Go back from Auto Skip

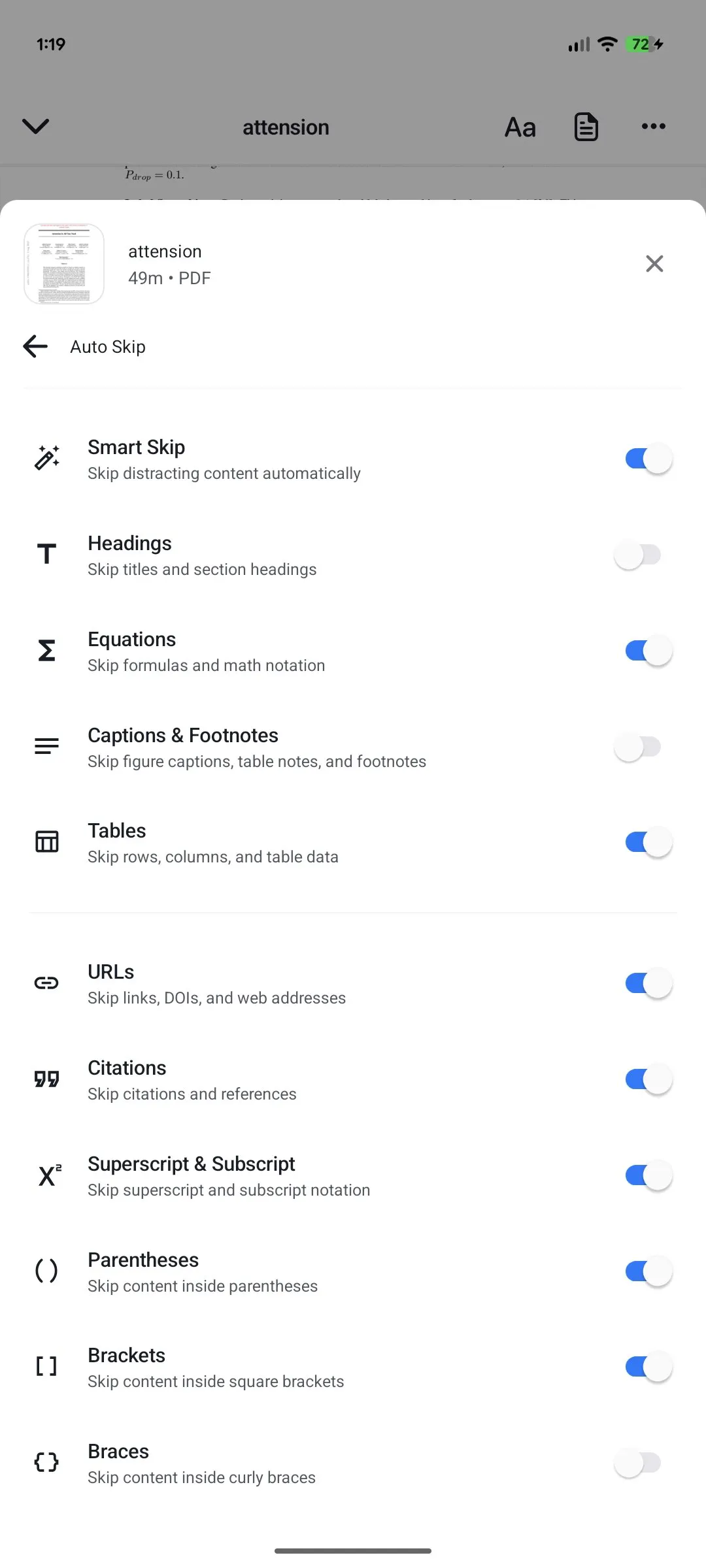coord(35,346)
